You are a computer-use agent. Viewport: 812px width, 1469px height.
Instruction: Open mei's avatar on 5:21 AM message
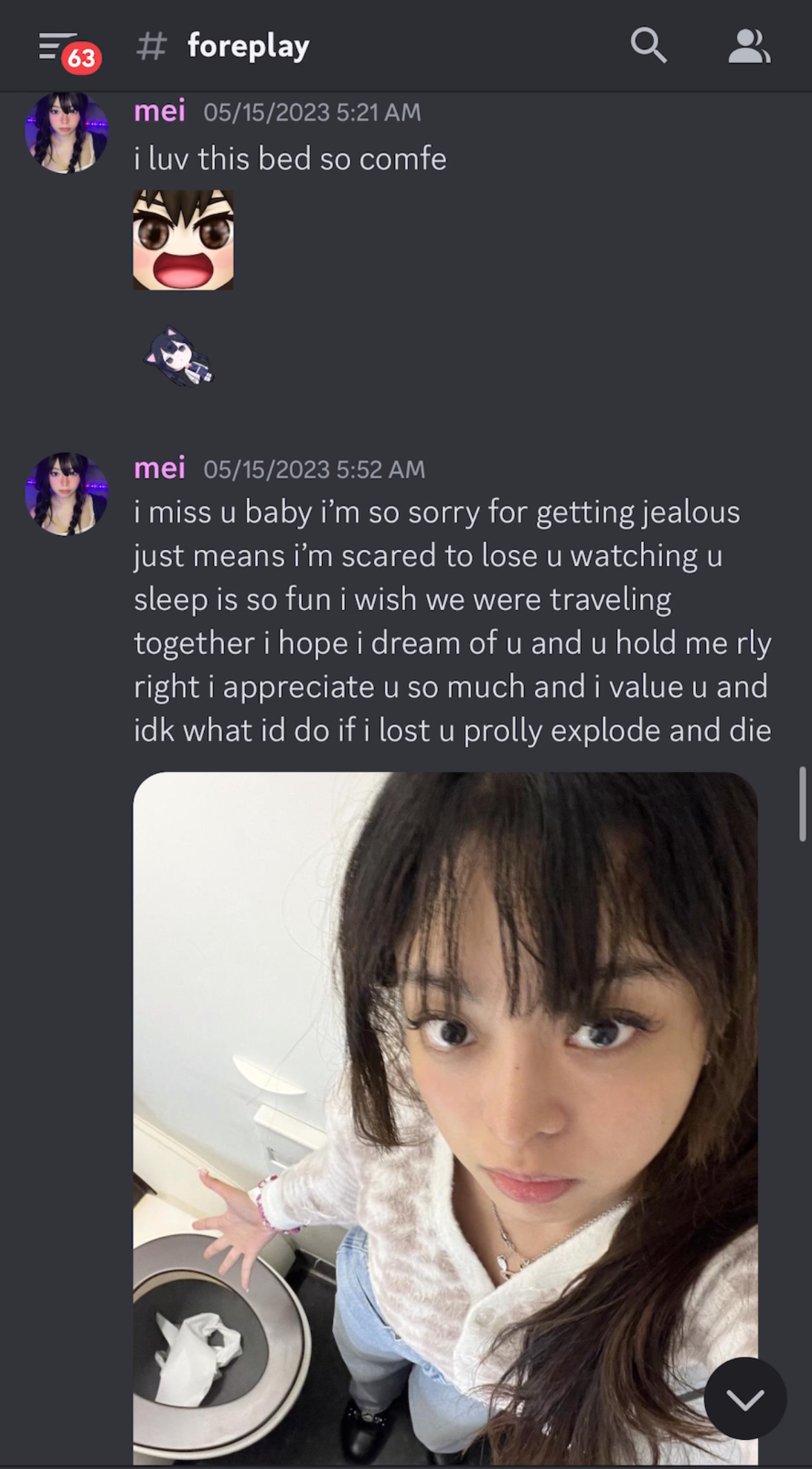(67, 132)
